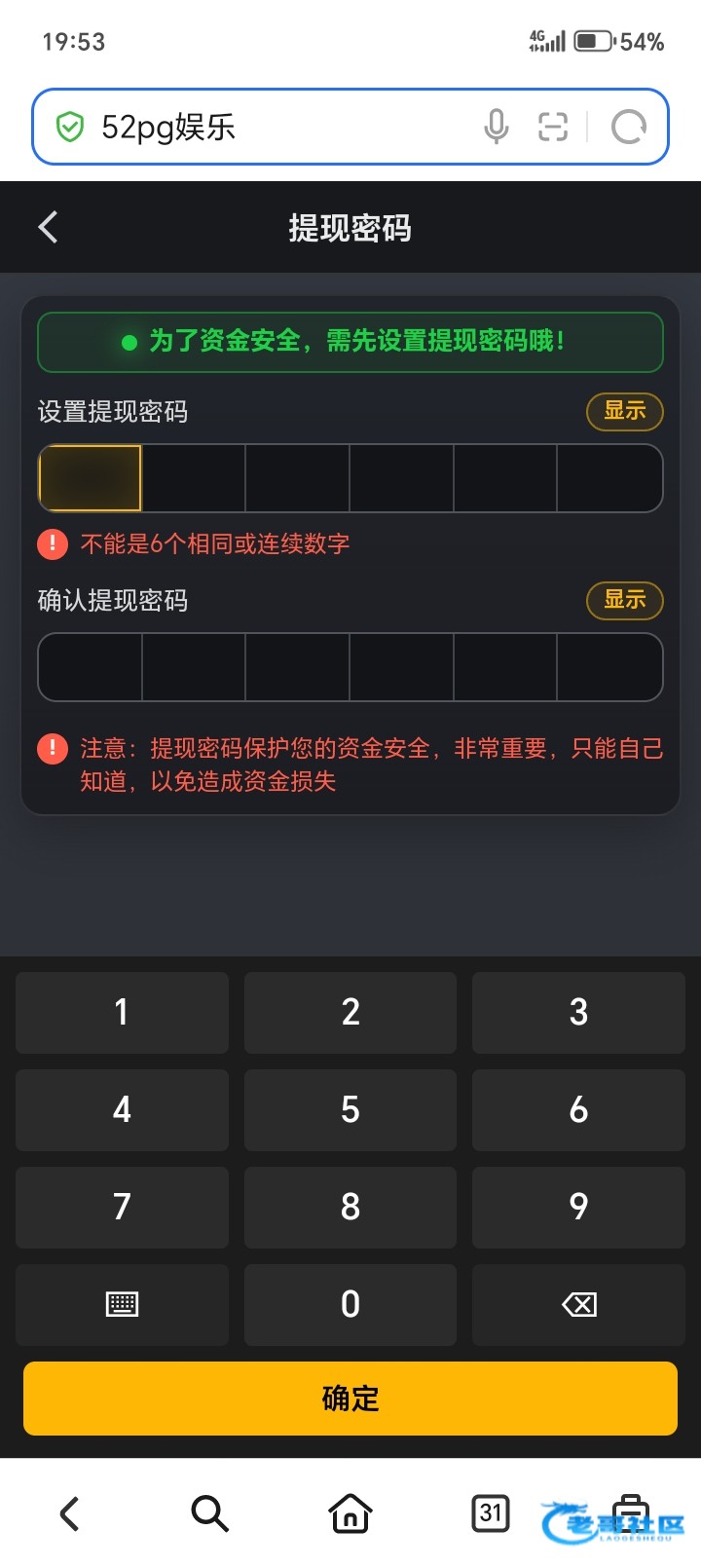Switch keypad using the keyboard icon key
The height and width of the screenshot is (1568, 701).
pyautogui.click(x=122, y=1304)
